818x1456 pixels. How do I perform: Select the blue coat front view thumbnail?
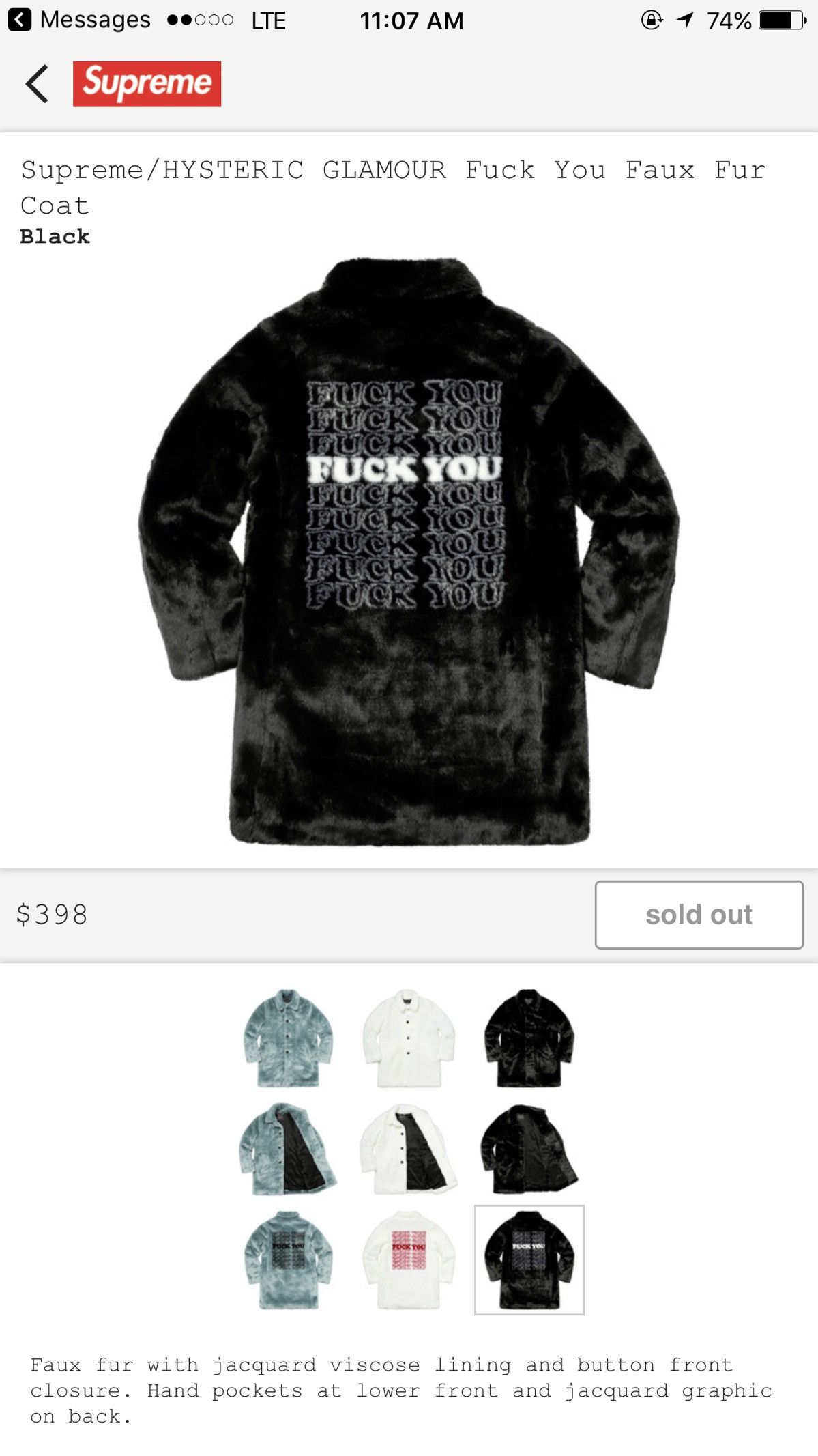coord(289,1038)
